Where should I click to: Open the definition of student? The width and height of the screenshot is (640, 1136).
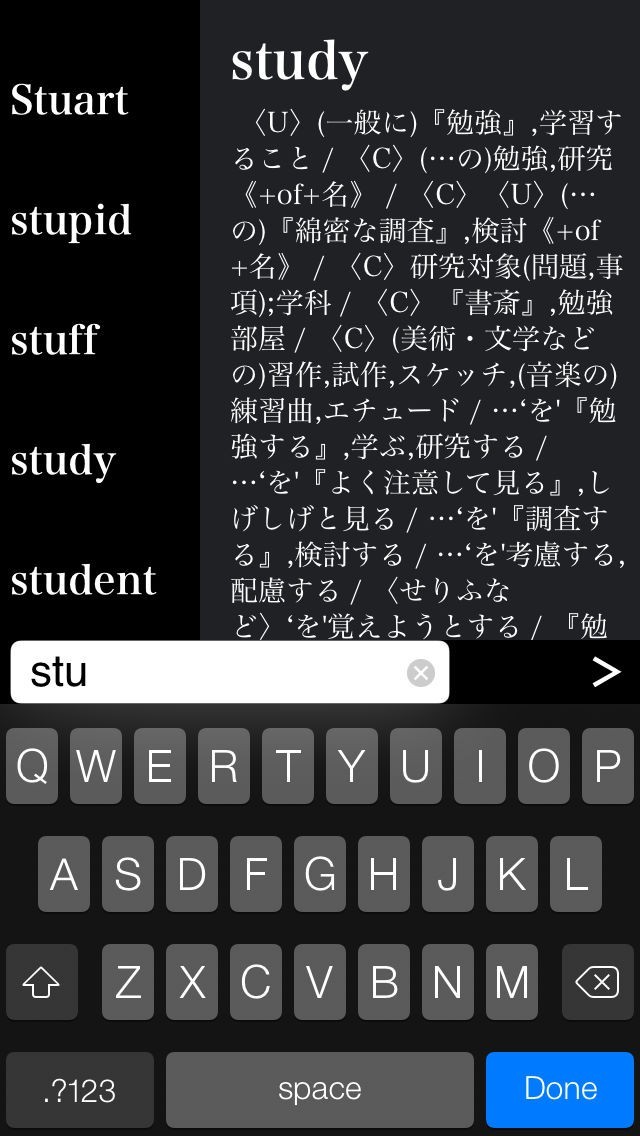click(x=84, y=580)
